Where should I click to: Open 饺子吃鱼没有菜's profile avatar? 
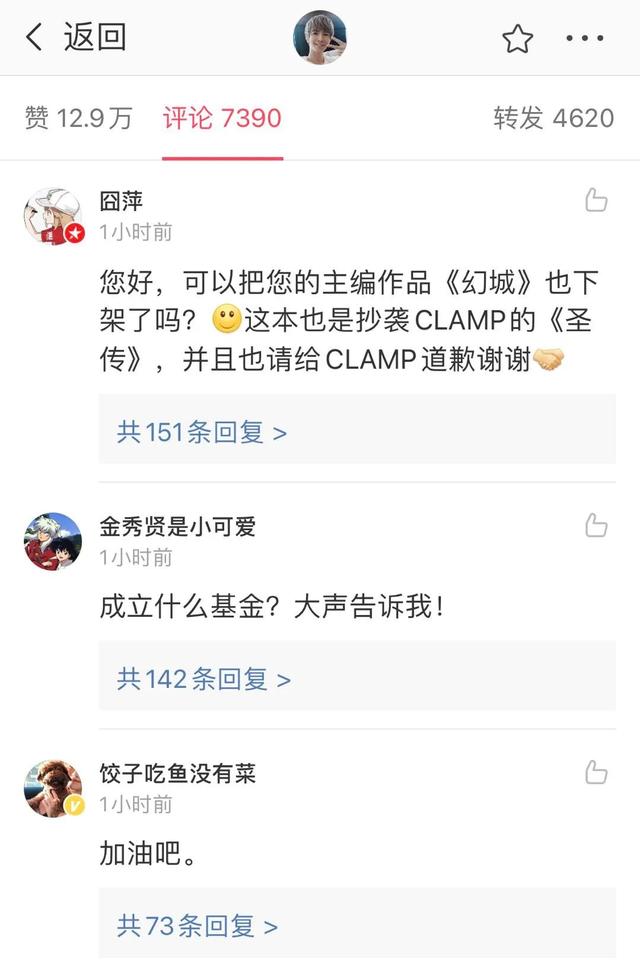coord(53,788)
